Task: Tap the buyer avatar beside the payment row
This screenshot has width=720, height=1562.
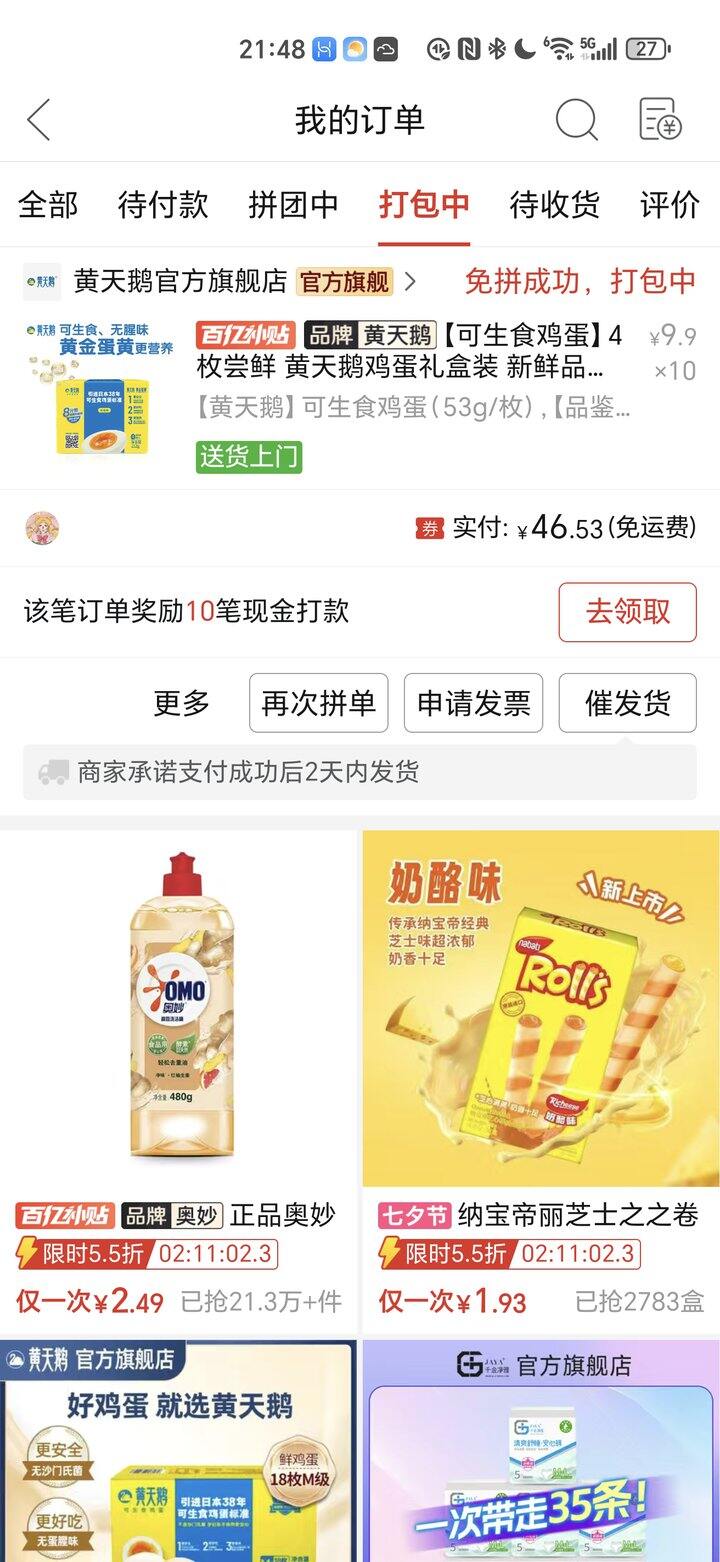Action: (40, 527)
